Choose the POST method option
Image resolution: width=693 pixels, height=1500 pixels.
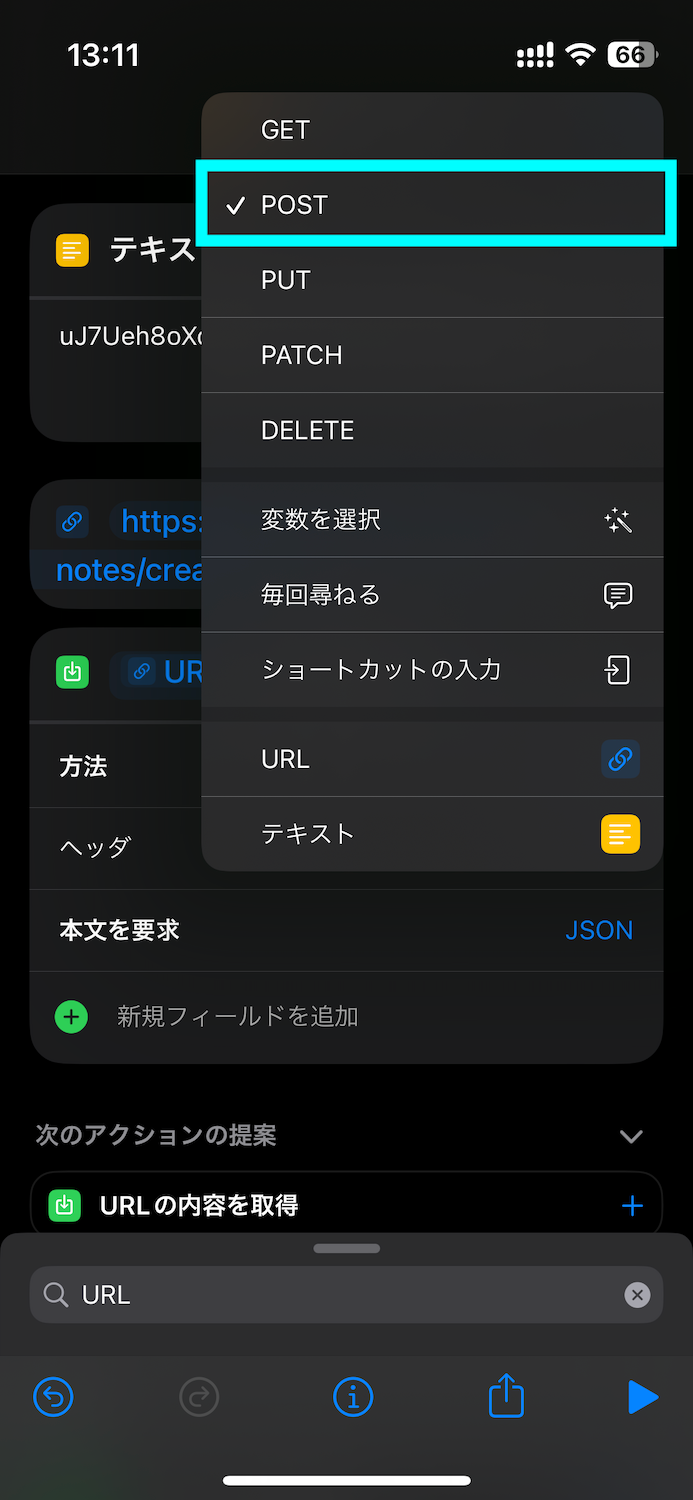click(x=432, y=205)
